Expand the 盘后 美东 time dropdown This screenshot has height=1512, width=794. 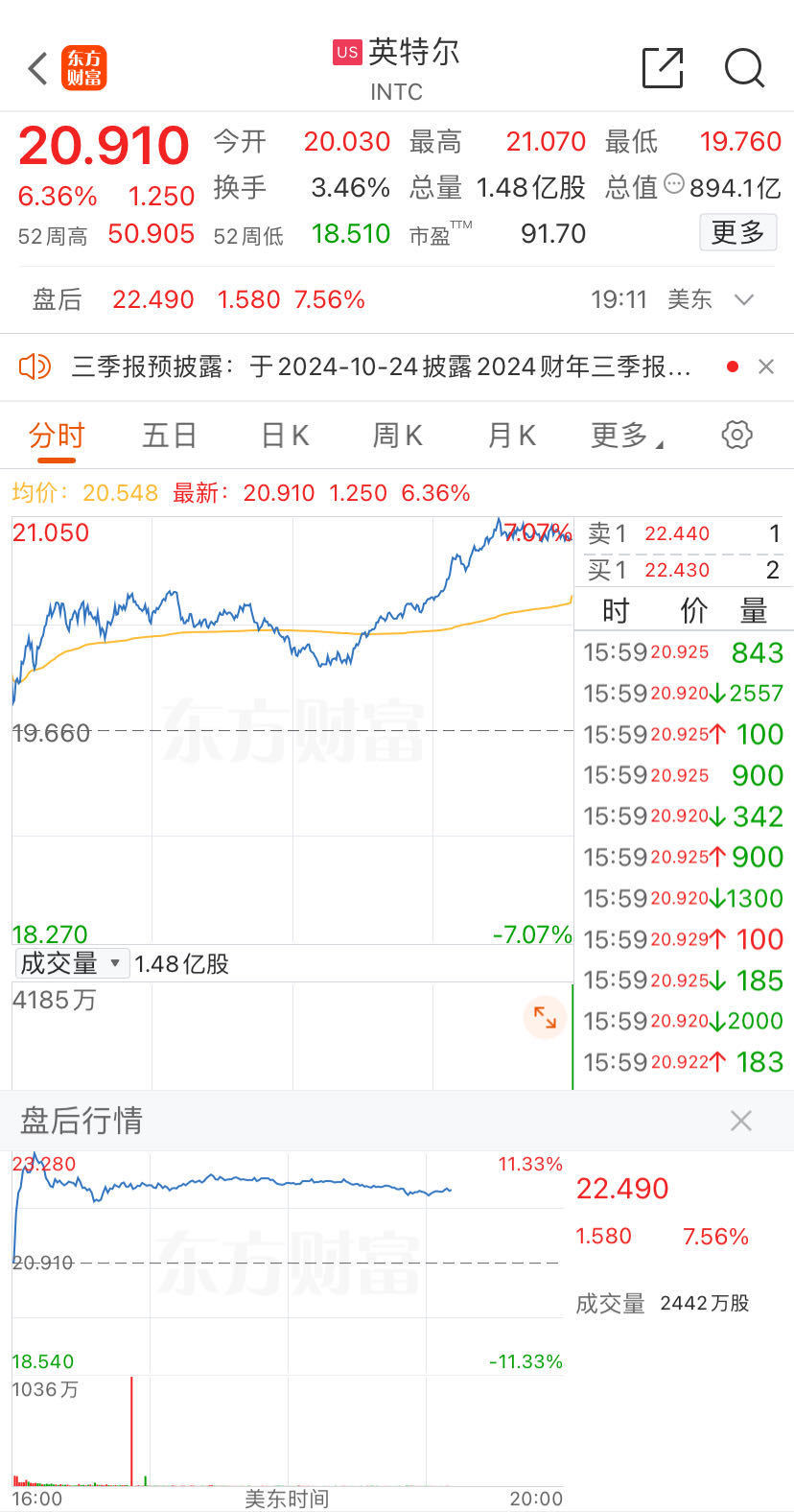click(x=744, y=300)
